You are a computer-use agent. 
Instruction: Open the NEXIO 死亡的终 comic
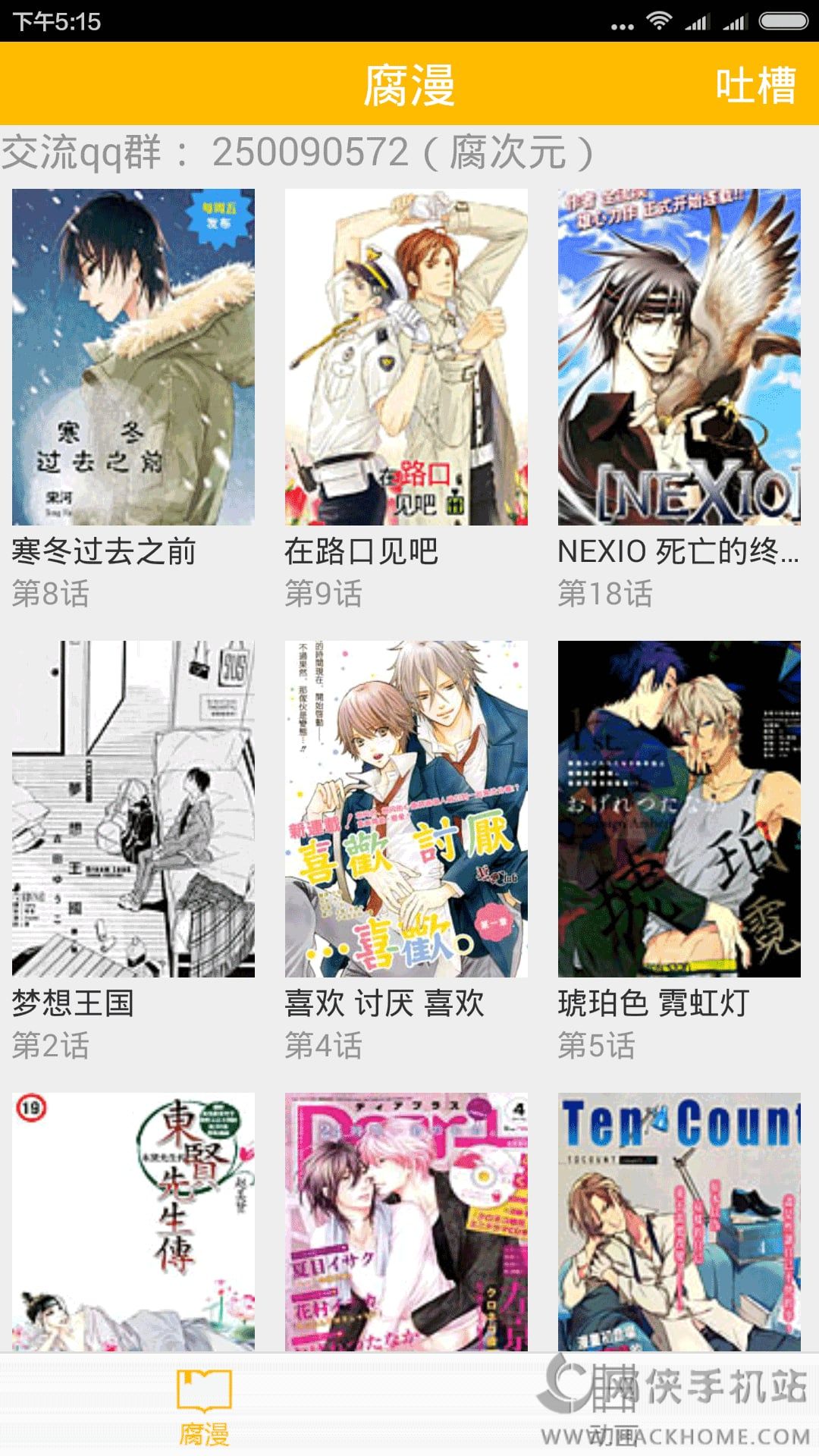pyautogui.click(x=679, y=356)
